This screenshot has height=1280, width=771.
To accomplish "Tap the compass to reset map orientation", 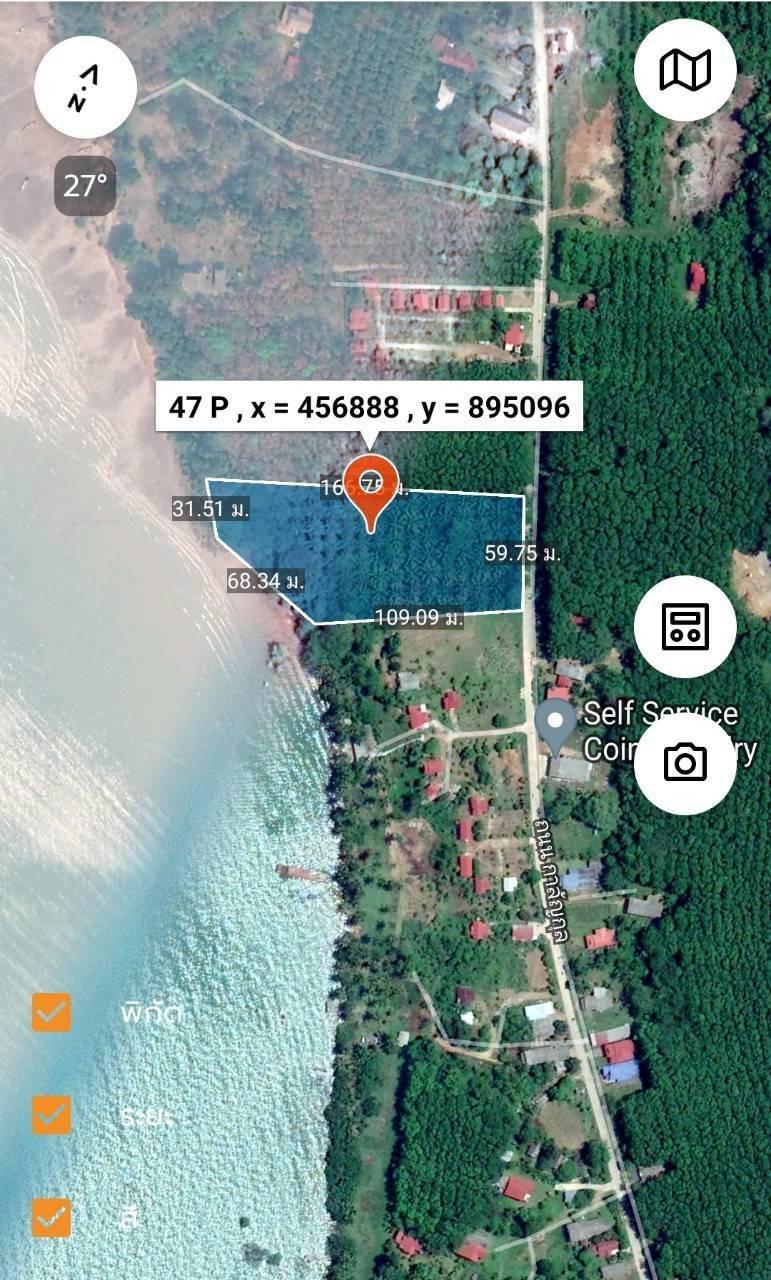I will point(85,87).
